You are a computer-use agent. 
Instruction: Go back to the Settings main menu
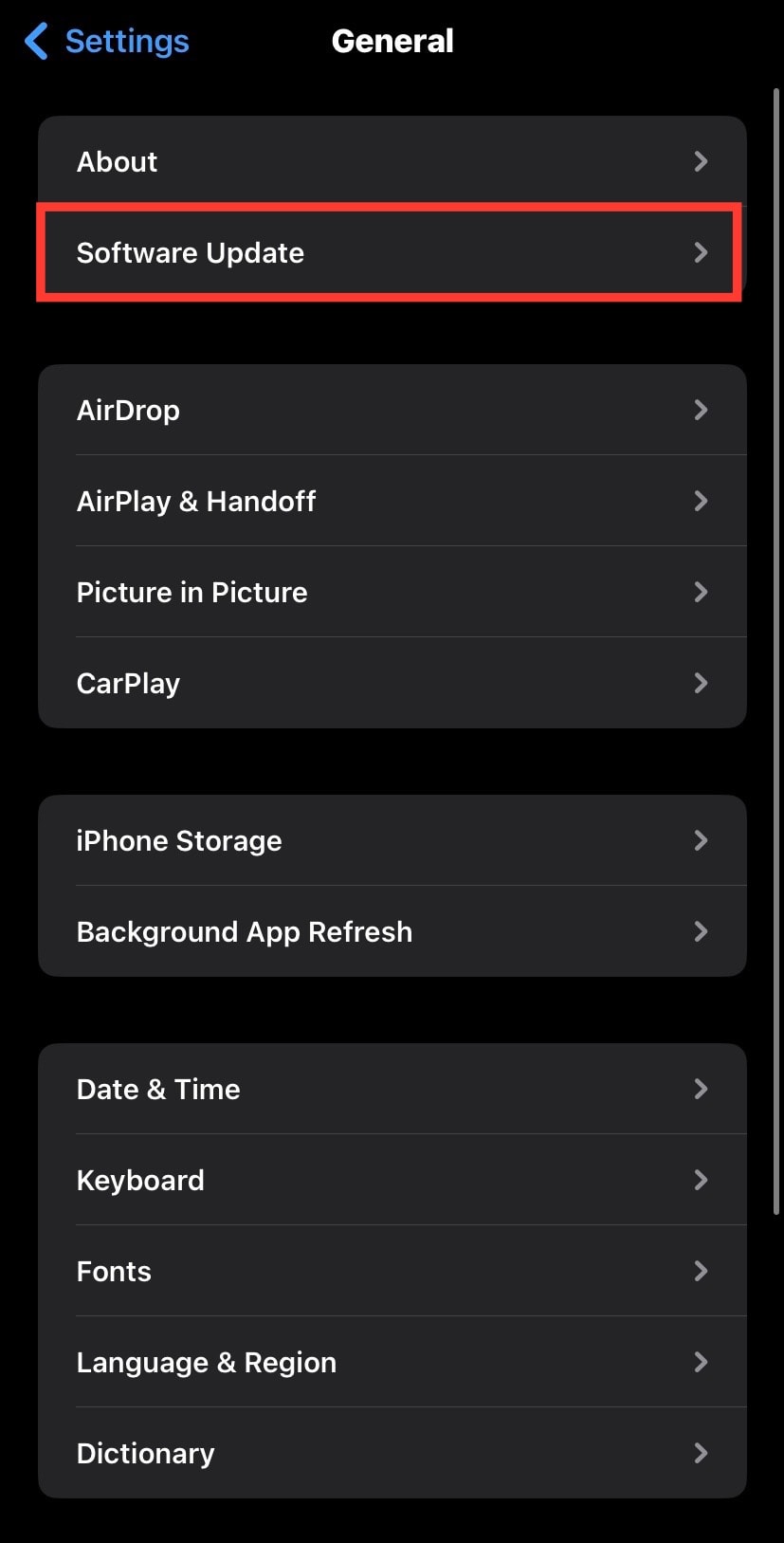pyautogui.click(x=126, y=41)
